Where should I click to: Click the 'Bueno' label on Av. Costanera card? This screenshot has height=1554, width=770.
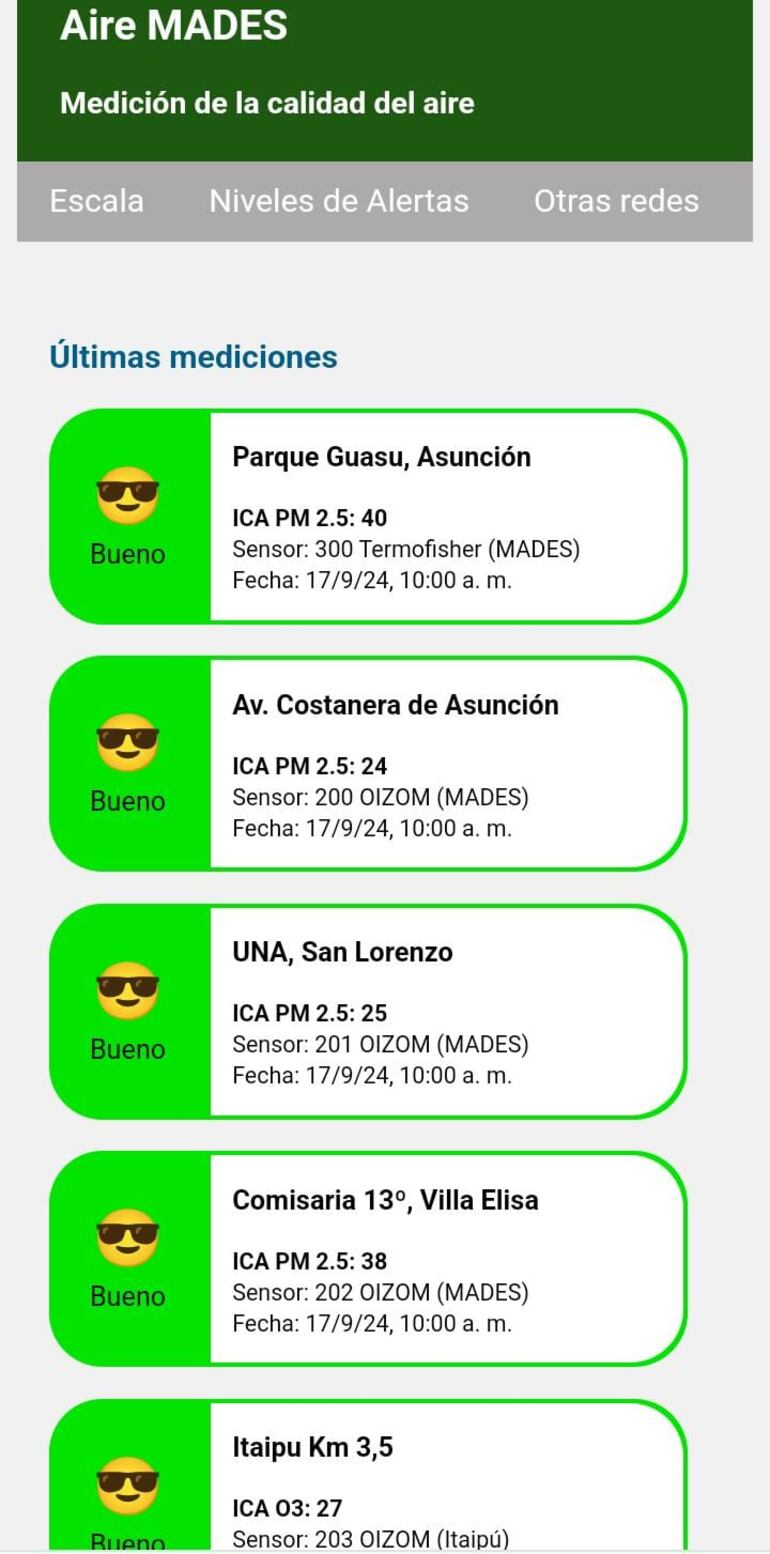(126, 800)
